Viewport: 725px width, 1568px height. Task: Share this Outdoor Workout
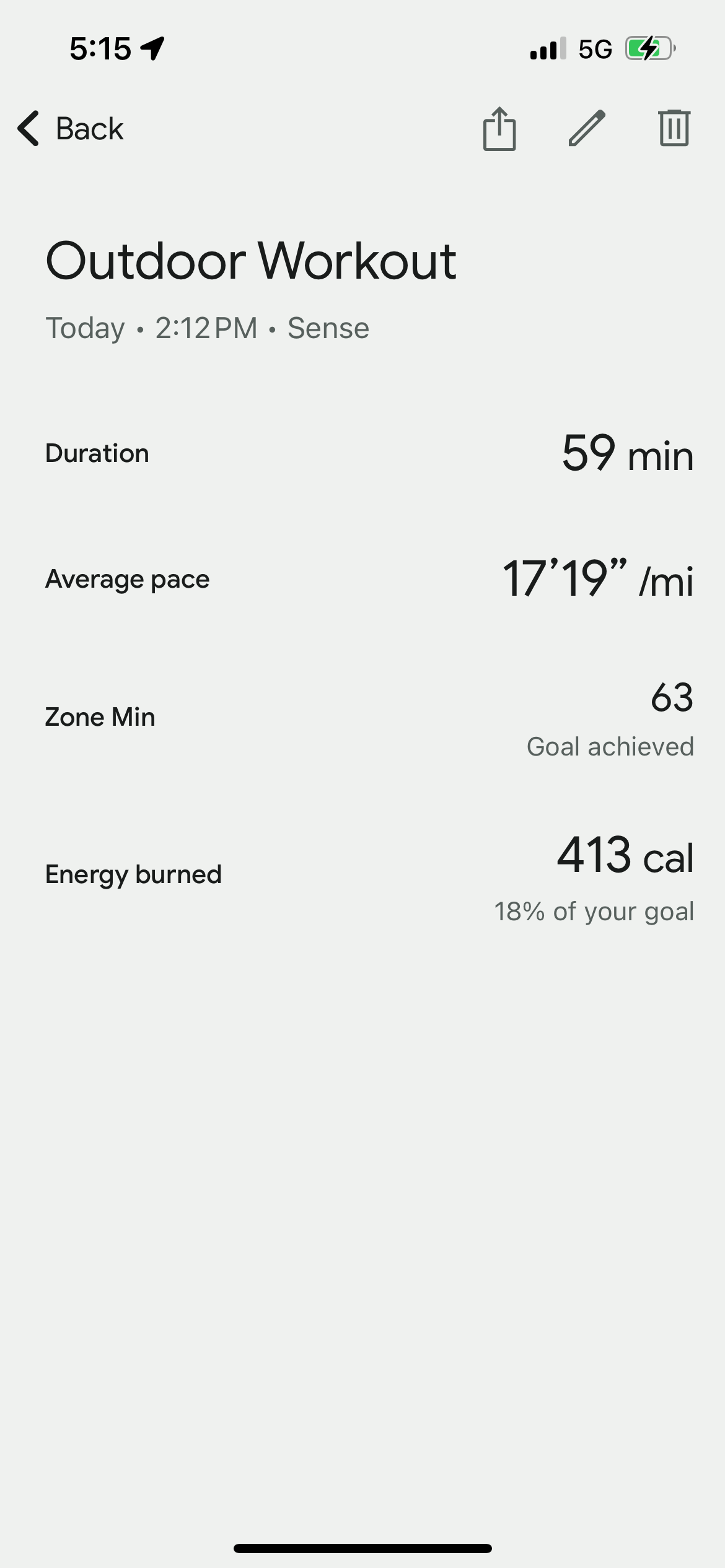[499, 129]
